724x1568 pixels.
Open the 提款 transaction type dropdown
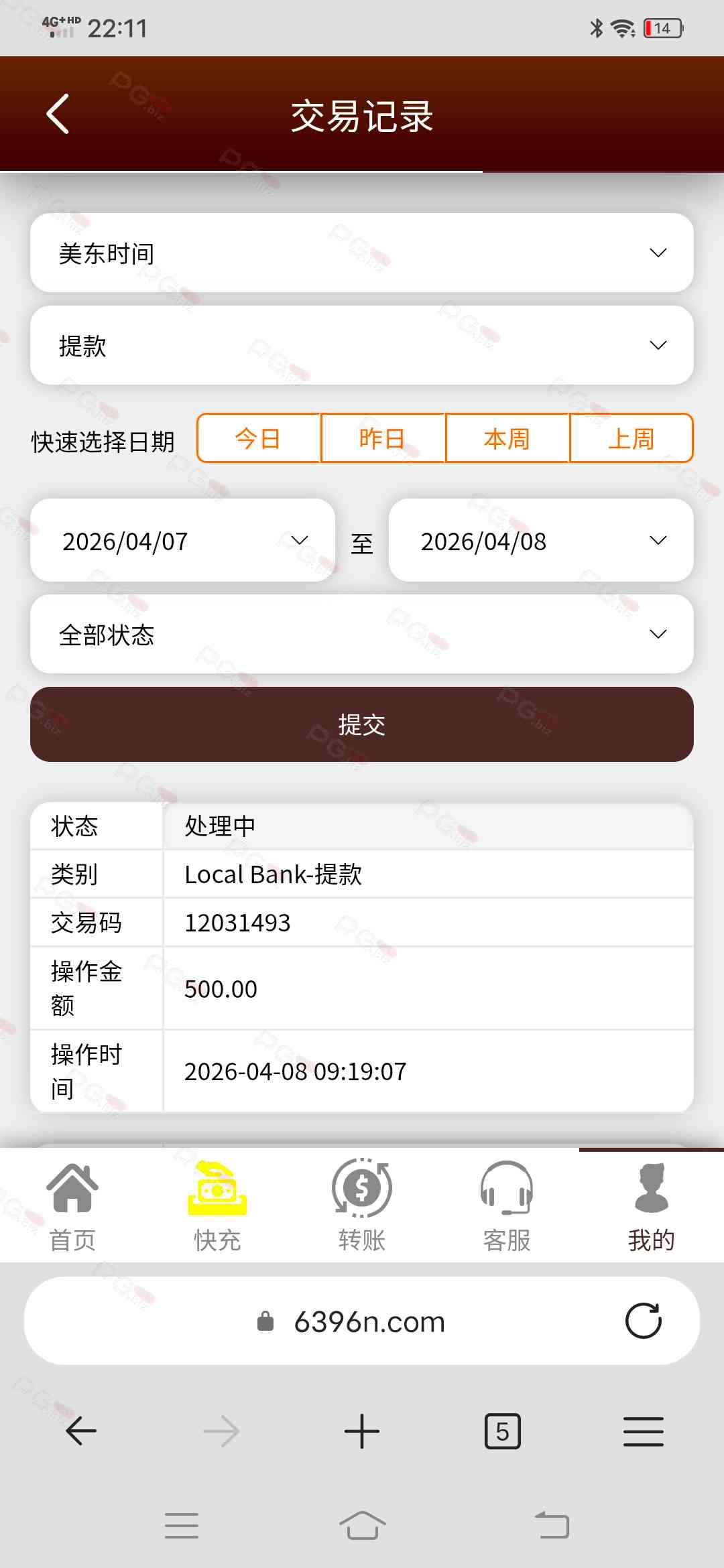[362, 345]
